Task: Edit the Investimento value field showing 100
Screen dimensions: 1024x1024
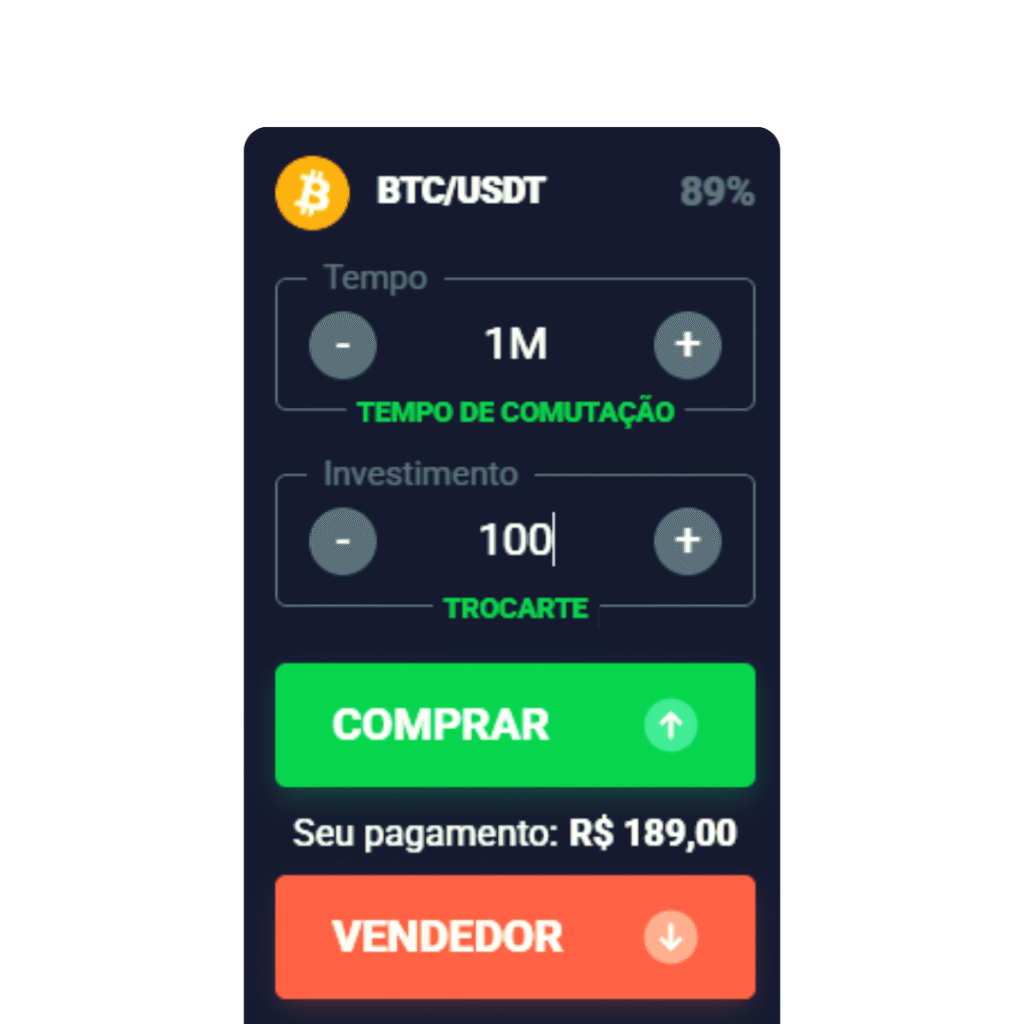Action: click(516, 541)
